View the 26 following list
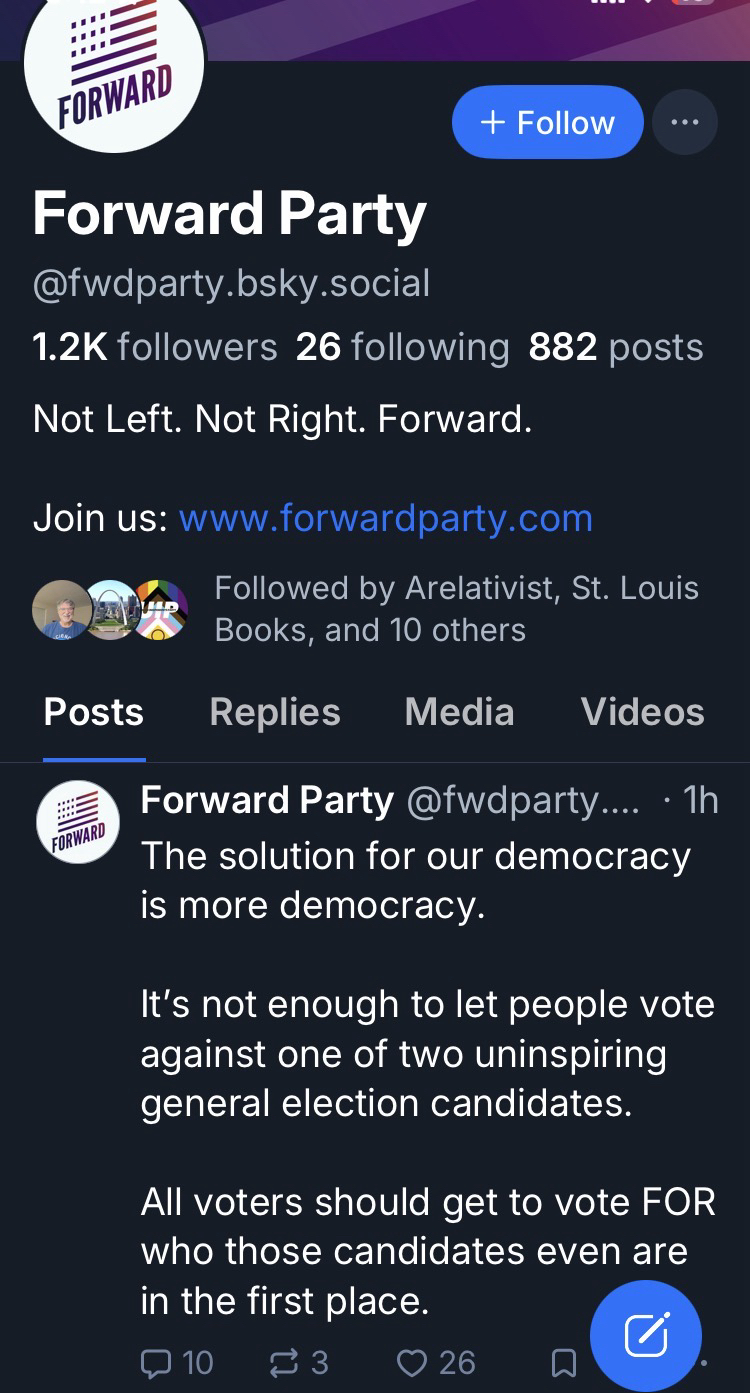Image resolution: width=750 pixels, height=1393 pixels. click(x=402, y=347)
